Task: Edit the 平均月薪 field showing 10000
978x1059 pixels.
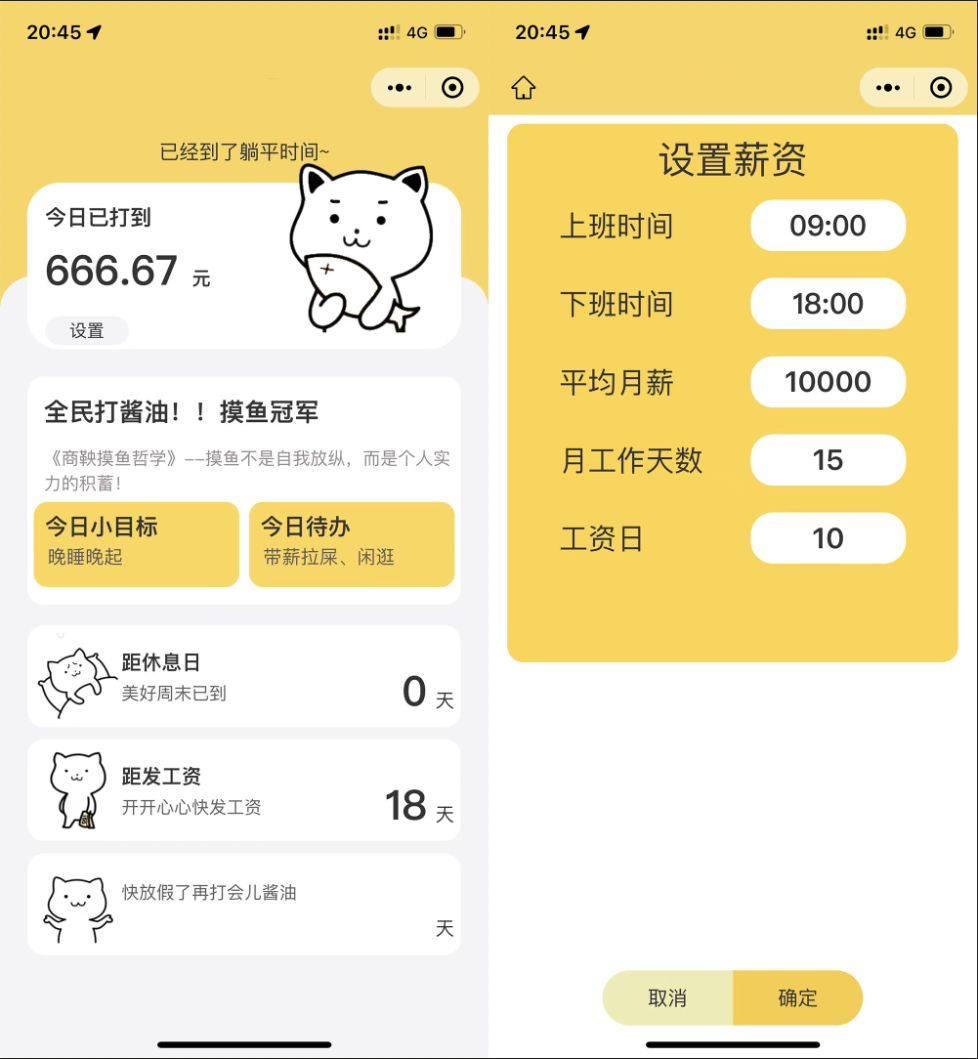Action: click(x=827, y=382)
